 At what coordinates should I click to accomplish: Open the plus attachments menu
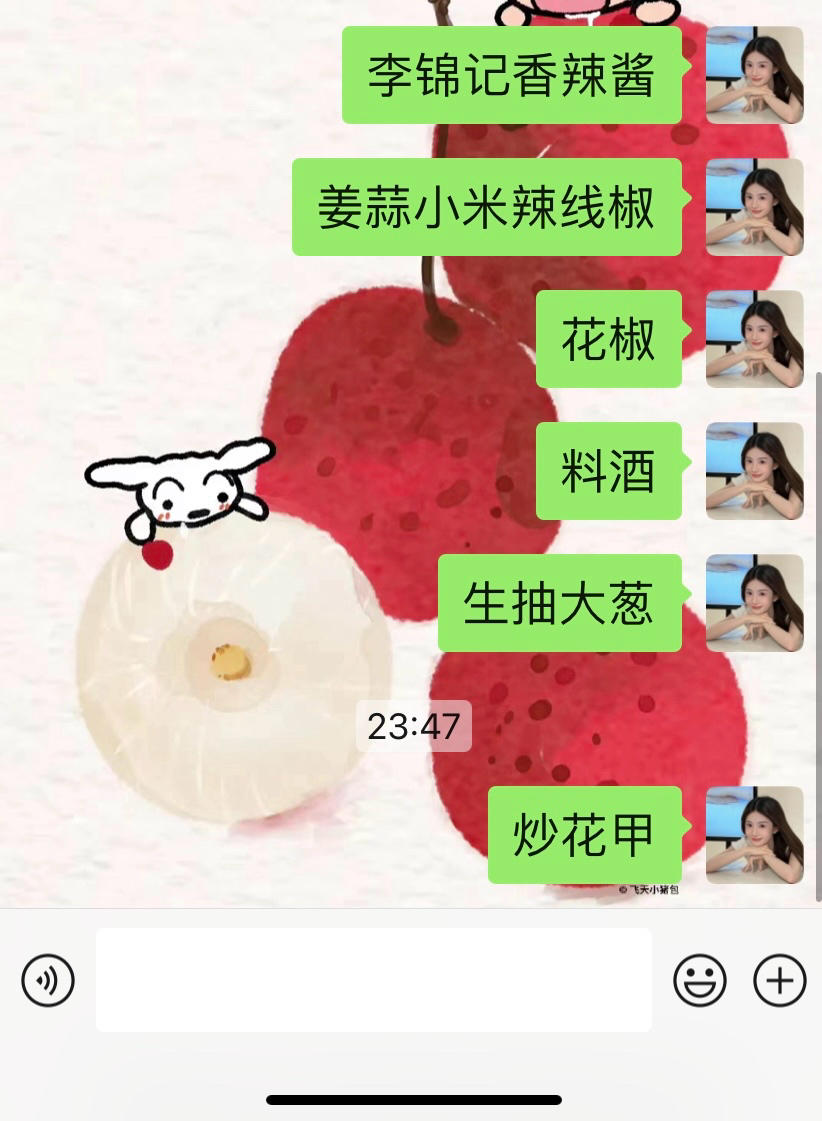coord(779,980)
